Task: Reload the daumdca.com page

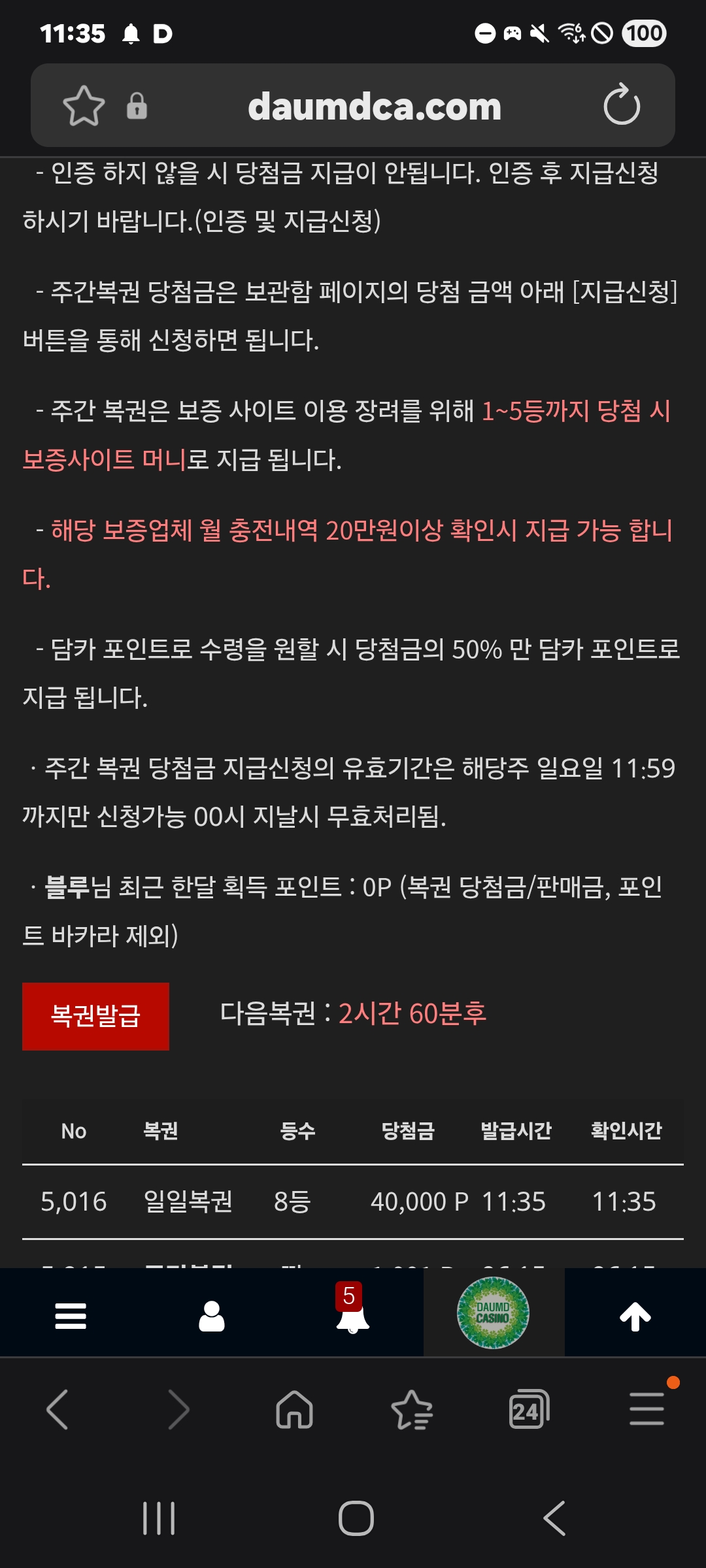Action: (x=621, y=105)
